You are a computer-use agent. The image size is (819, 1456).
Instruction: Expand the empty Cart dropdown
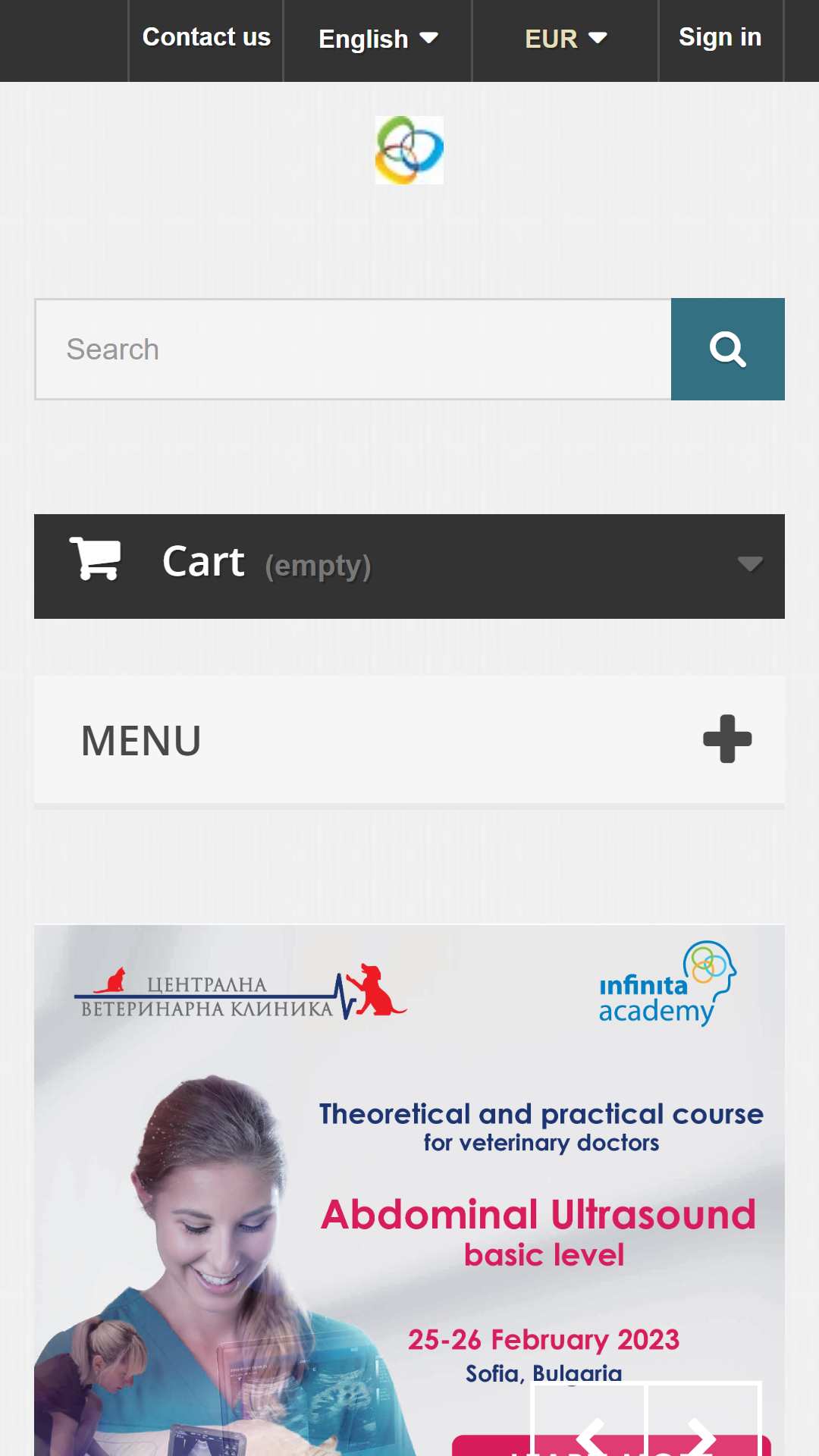[x=409, y=566]
